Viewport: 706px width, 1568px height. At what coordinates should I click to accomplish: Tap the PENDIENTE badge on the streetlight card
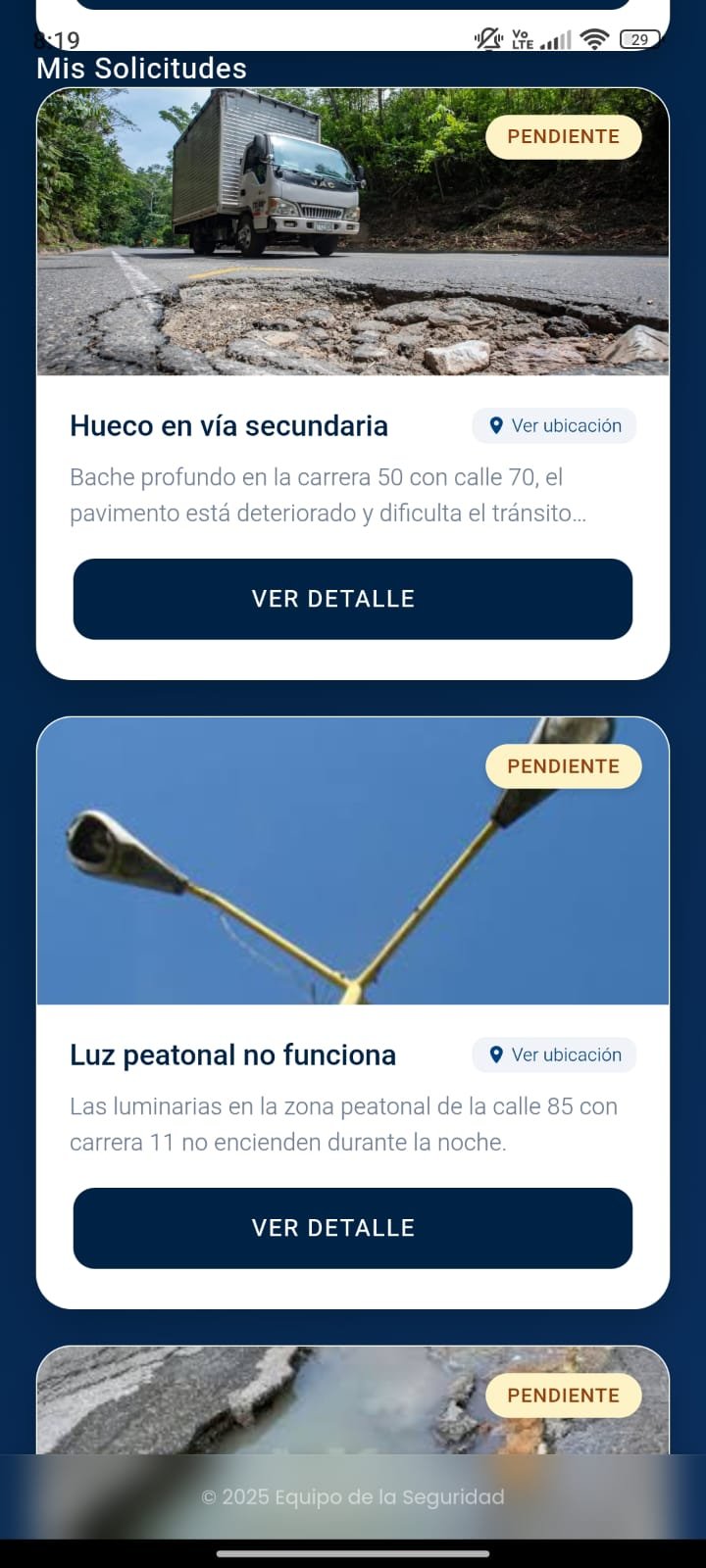pos(563,765)
